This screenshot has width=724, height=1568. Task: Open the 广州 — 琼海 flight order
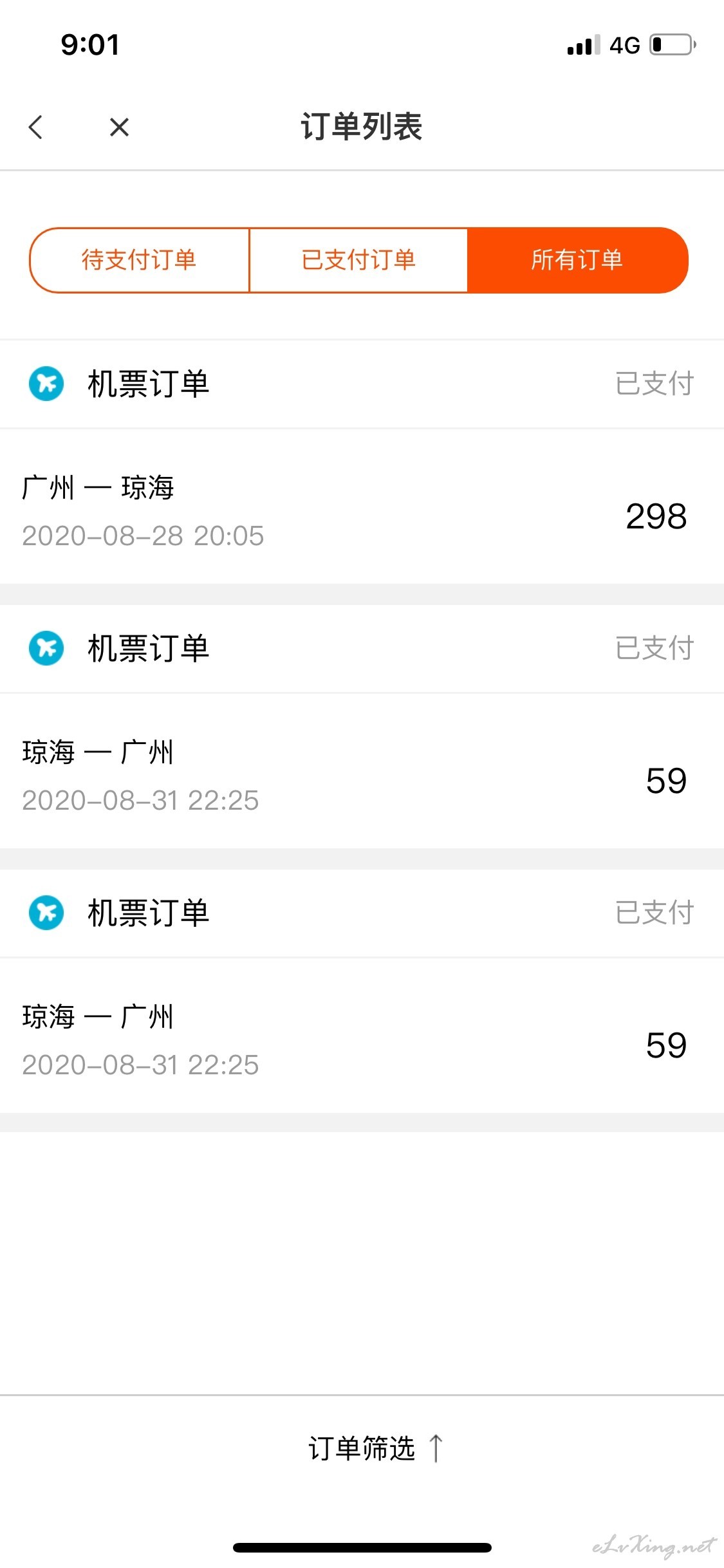coord(362,507)
